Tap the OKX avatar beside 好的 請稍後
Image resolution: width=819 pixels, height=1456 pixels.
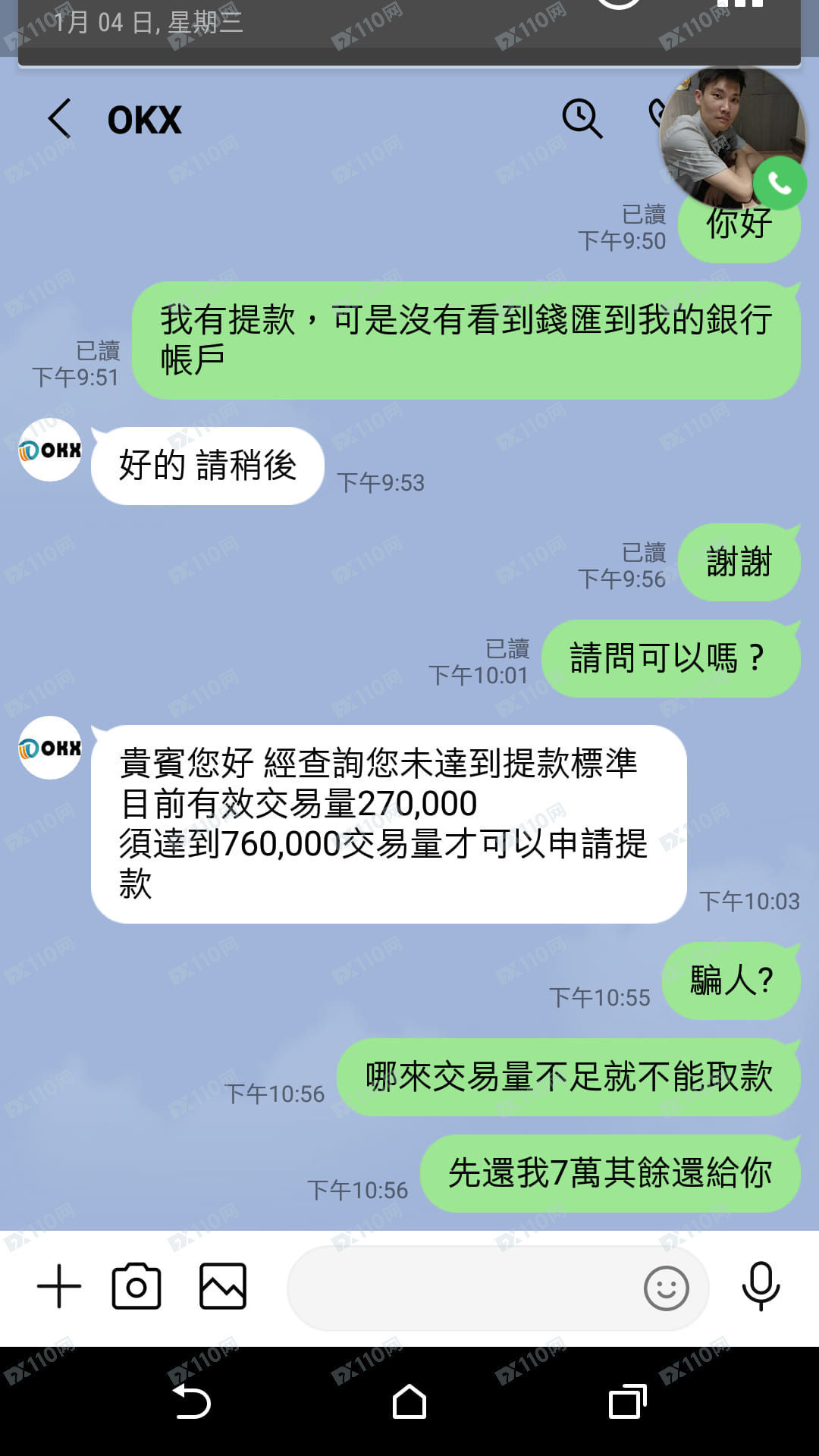[x=50, y=450]
